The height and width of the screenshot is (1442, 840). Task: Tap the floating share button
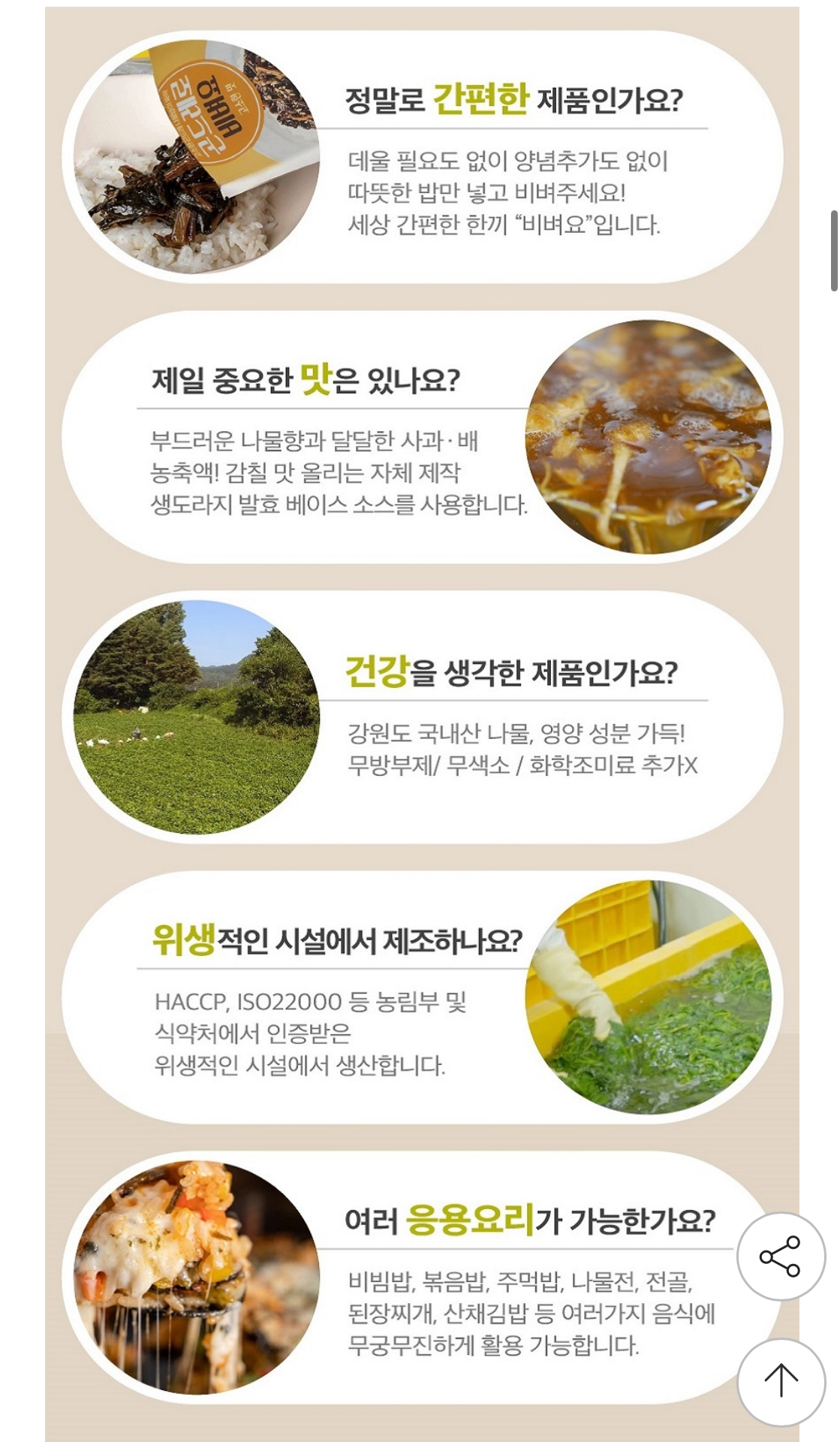click(x=780, y=1256)
